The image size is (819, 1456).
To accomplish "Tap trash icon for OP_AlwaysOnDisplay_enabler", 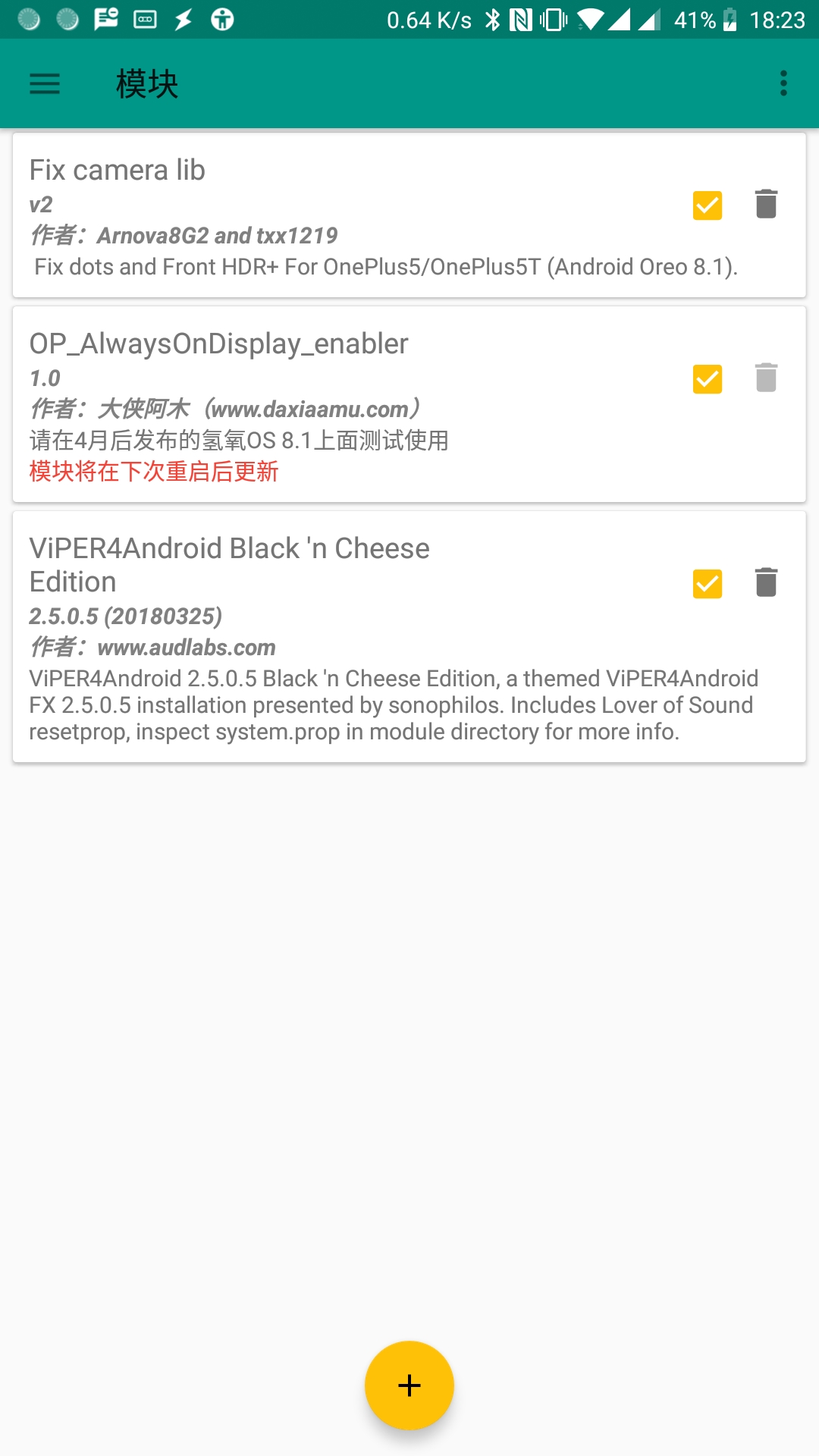I will [767, 378].
